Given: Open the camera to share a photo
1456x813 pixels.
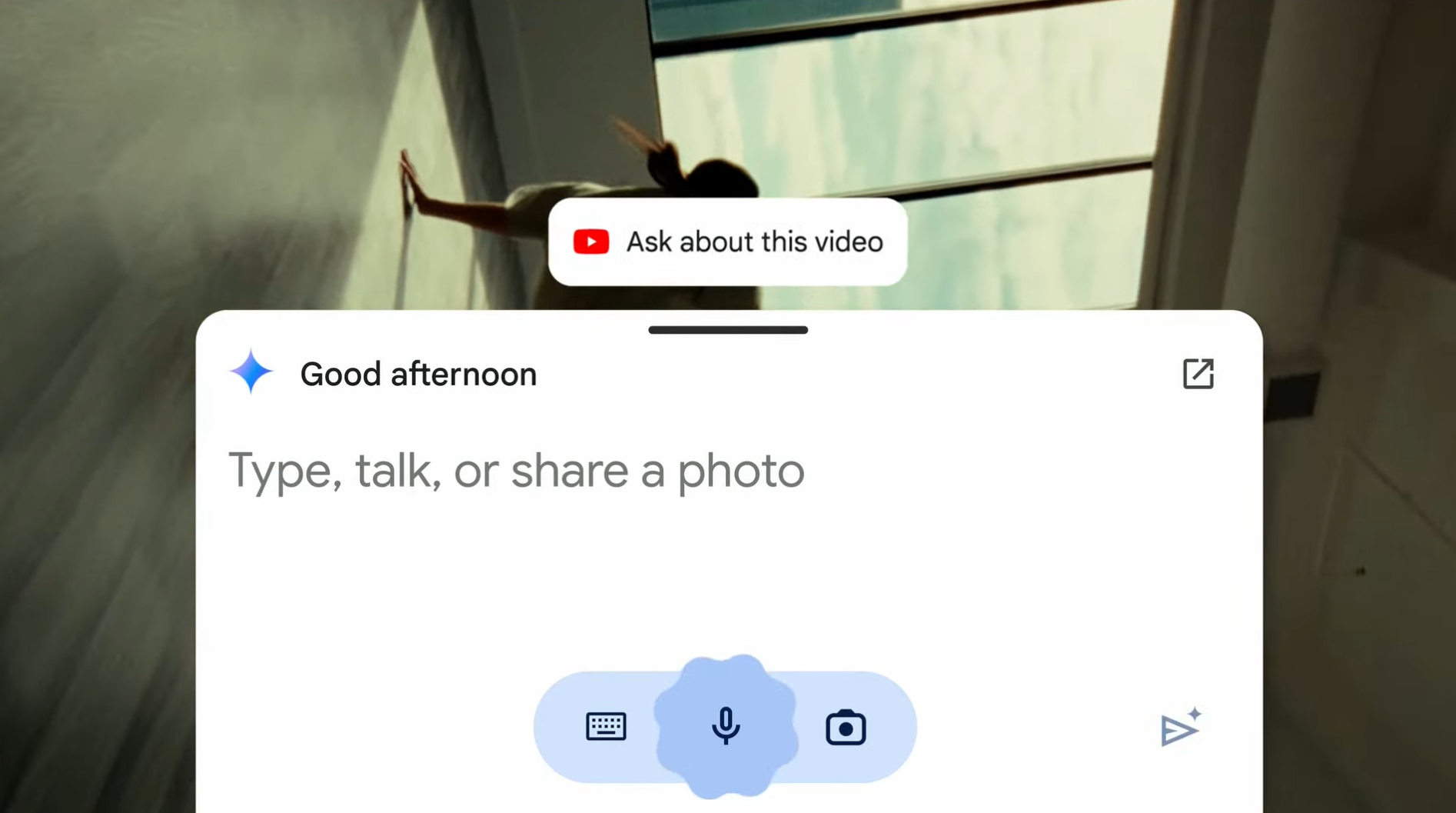Looking at the screenshot, I should (x=846, y=728).
